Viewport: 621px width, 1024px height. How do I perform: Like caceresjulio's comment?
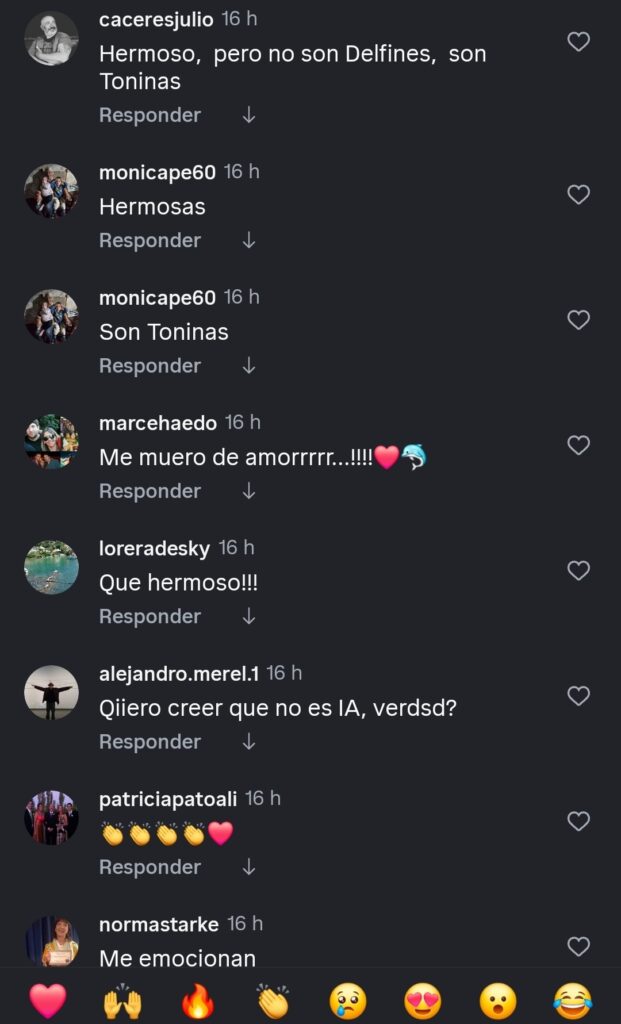coord(578,42)
